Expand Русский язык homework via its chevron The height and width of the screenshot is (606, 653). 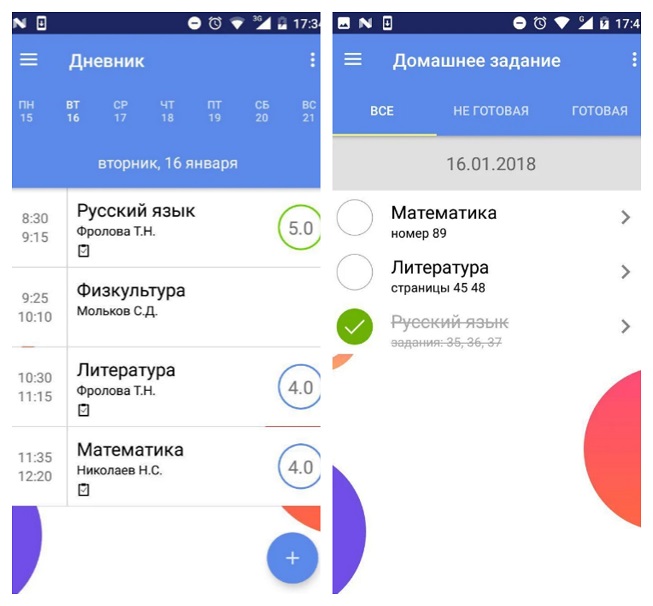tap(625, 326)
